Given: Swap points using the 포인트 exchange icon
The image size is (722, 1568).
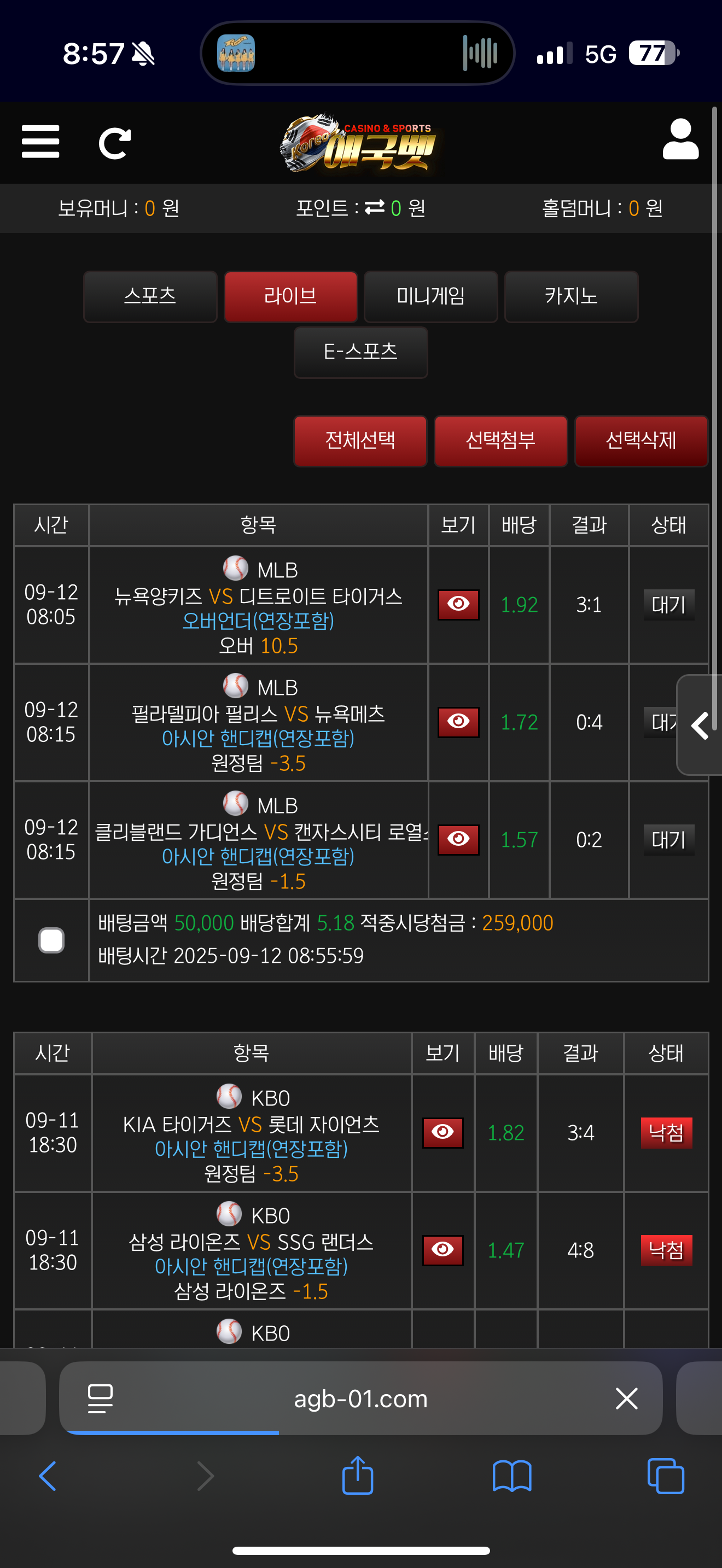Looking at the screenshot, I should [x=374, y=208].
